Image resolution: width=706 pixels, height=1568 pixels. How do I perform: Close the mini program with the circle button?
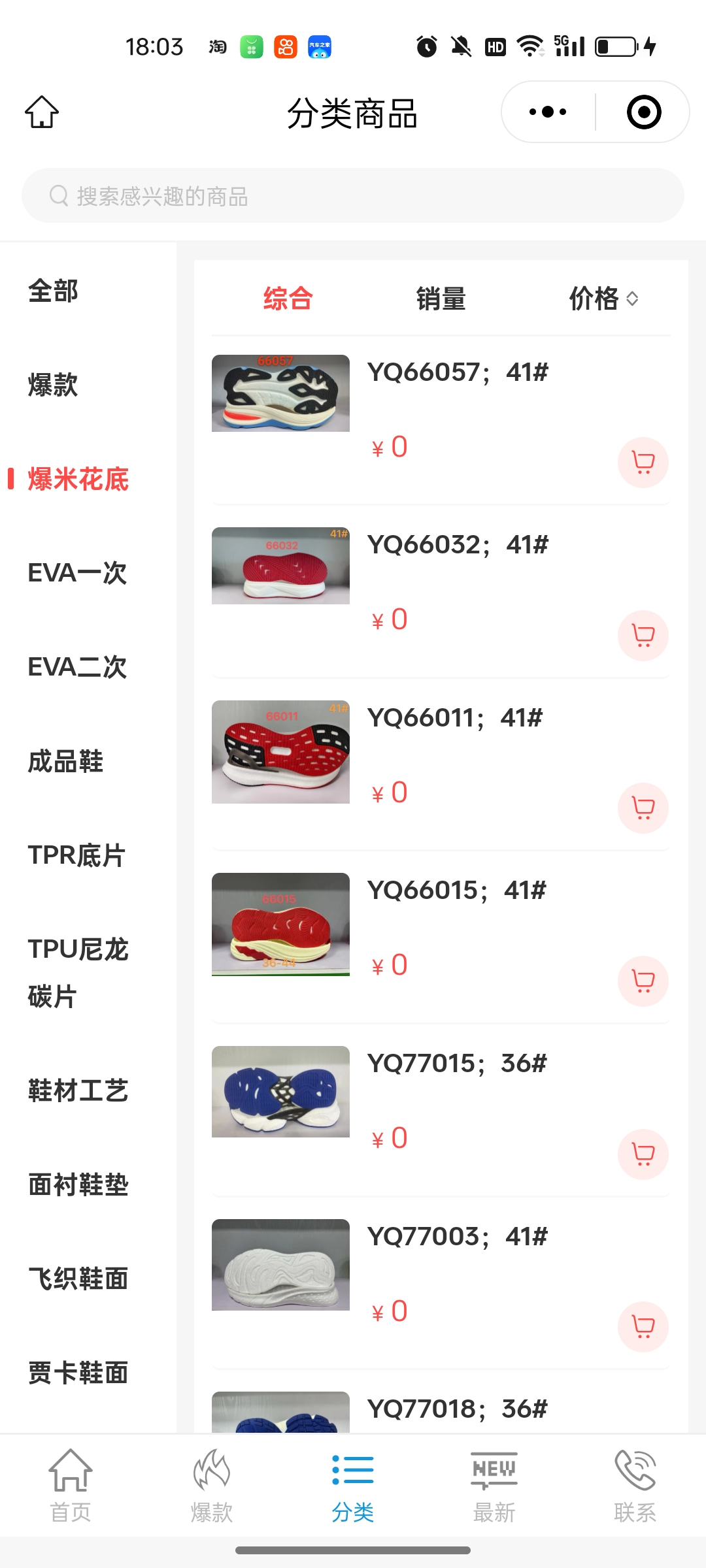[643, 112]
